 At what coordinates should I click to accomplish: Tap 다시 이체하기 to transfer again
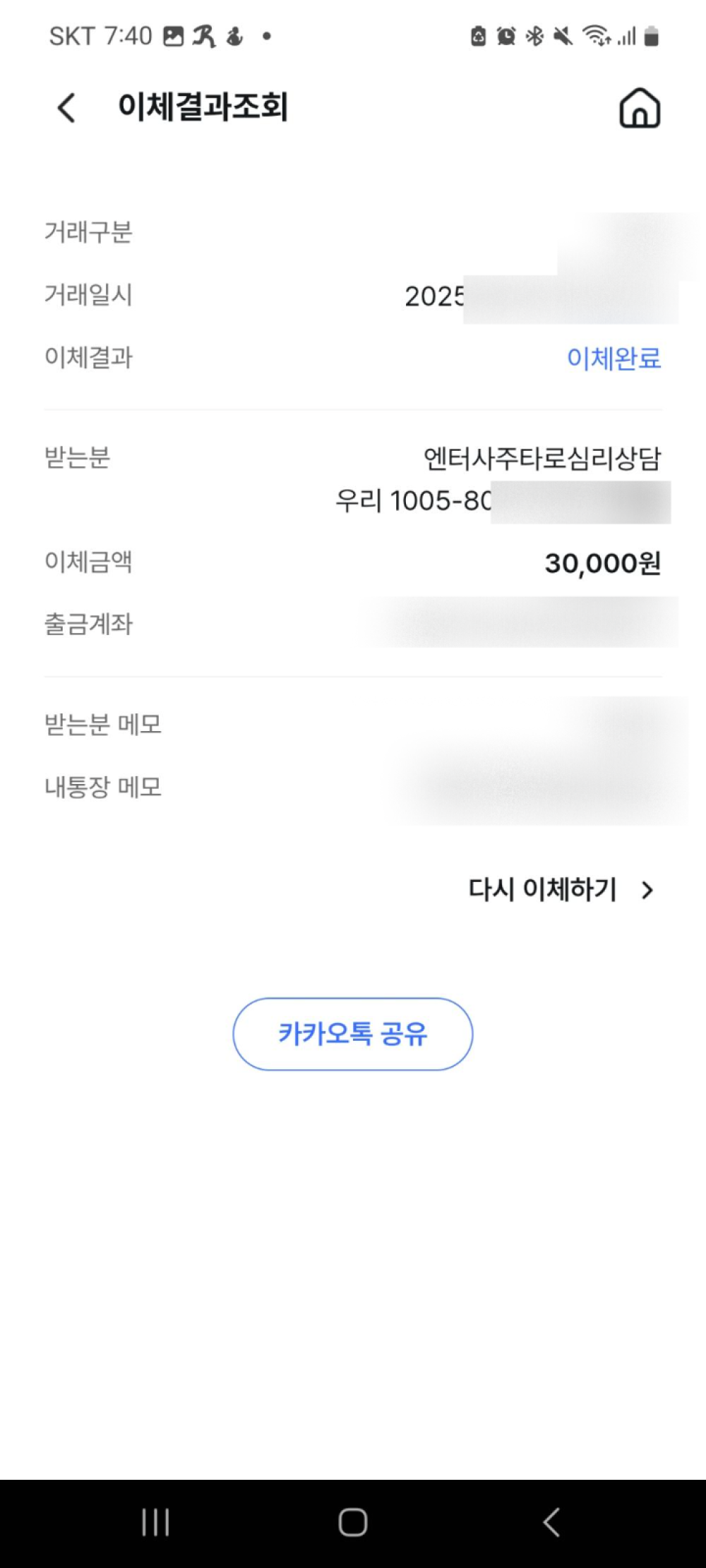(561, 890)
